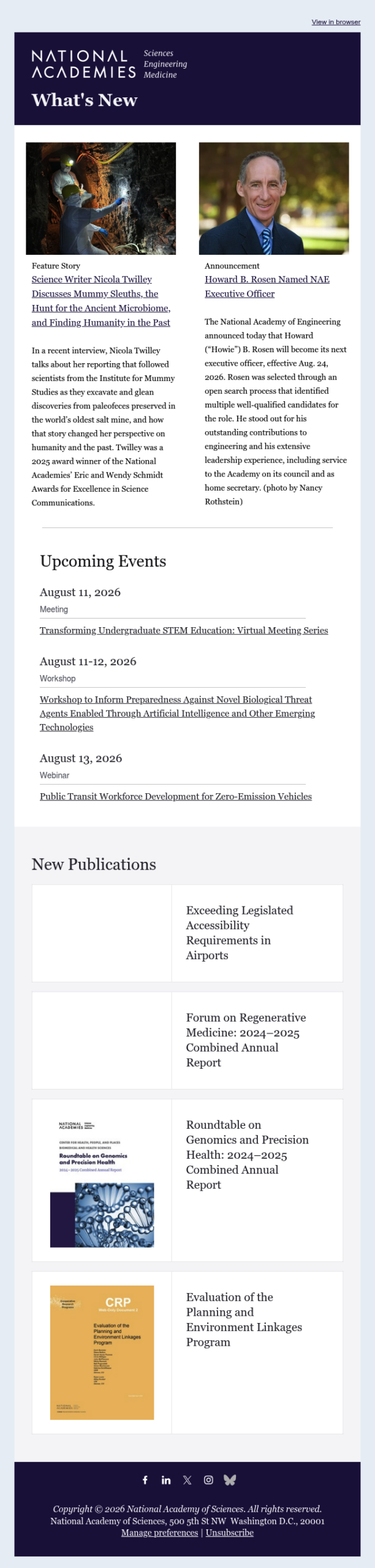Open Forum on Regenerative Medicine report card
The width and height of the screenshot is (375, 1568).
(187, 1041)
